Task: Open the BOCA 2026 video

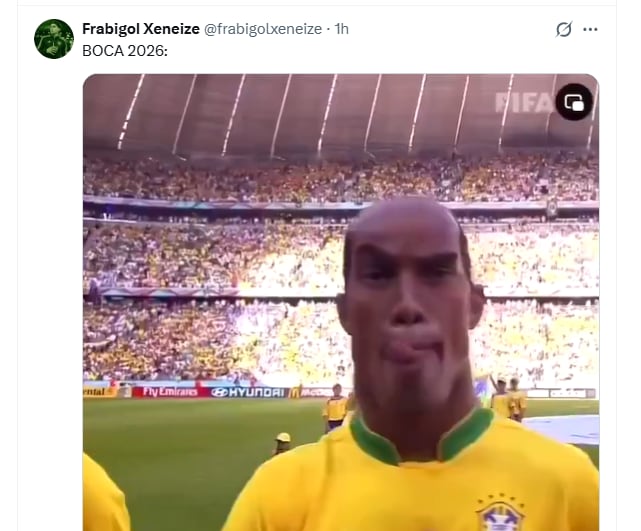Action: (x=340, y=300)
